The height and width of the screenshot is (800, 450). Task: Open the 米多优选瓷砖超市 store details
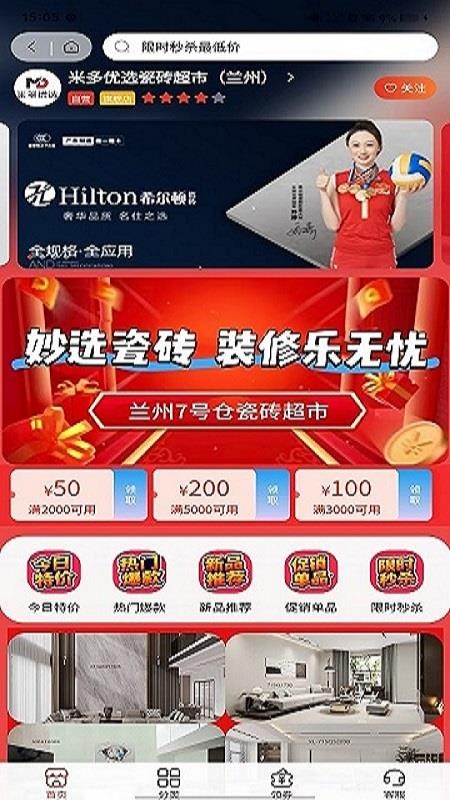coord(181,78)
